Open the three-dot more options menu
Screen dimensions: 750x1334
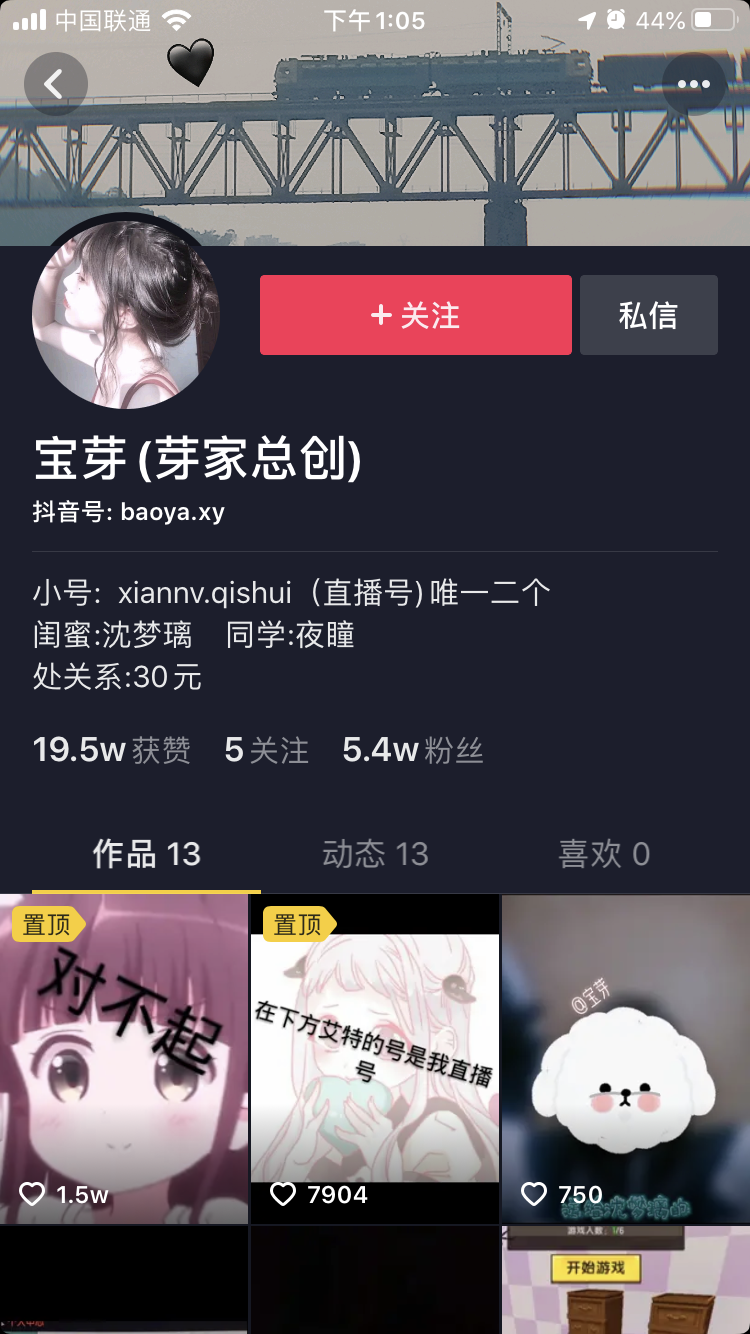click(x=693, y=84)
